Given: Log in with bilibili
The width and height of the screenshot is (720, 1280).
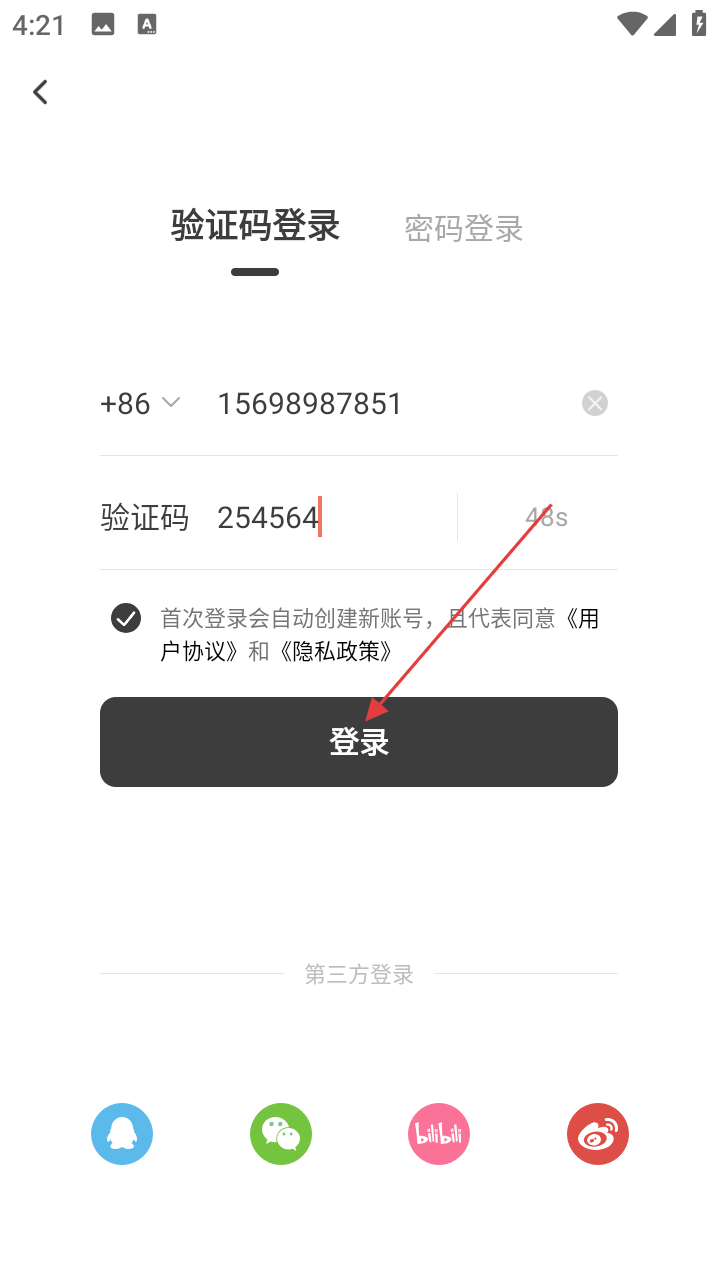Looking at the screenshot, I should click(439, 1134).
